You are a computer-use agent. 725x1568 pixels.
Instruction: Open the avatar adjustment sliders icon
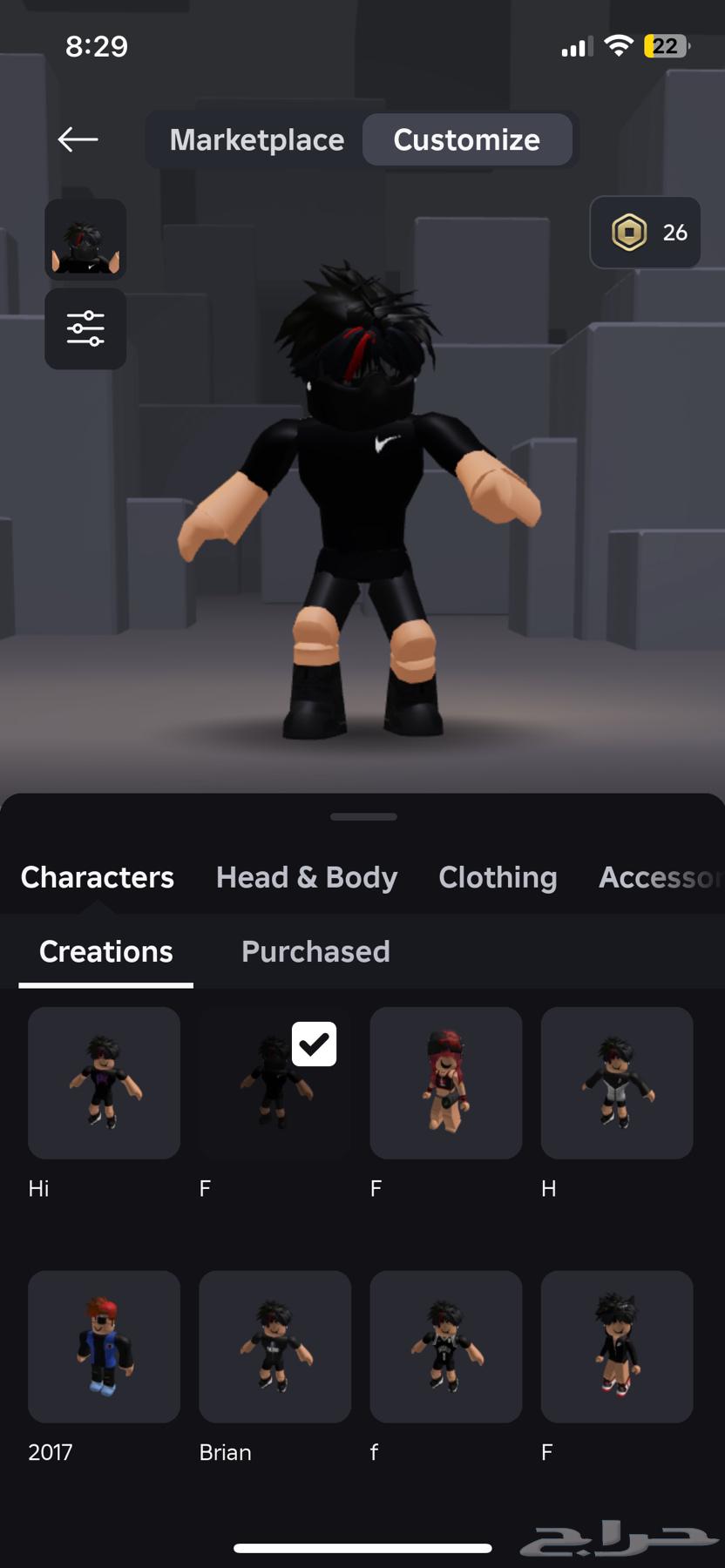coord(85,329)
